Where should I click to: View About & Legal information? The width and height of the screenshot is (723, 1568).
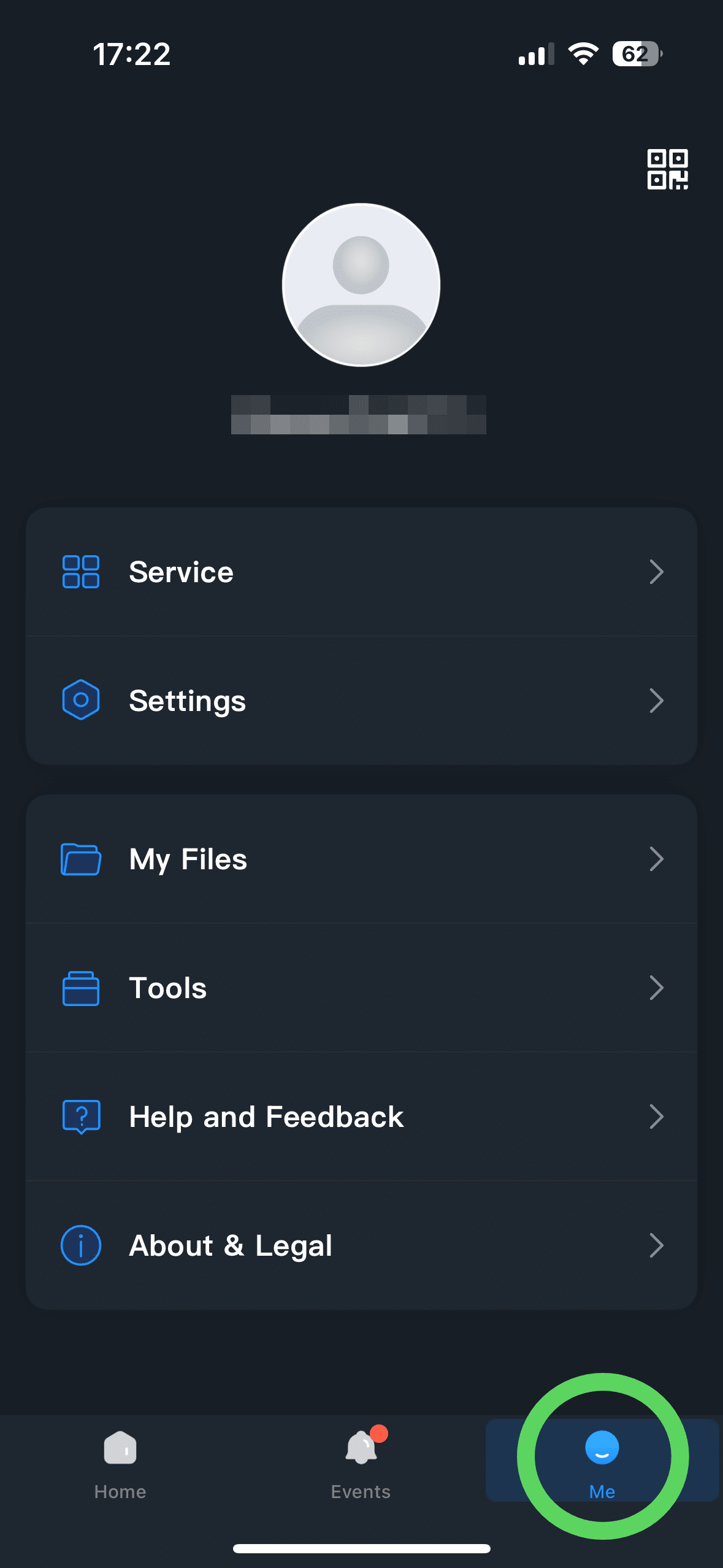(361, 1245)
